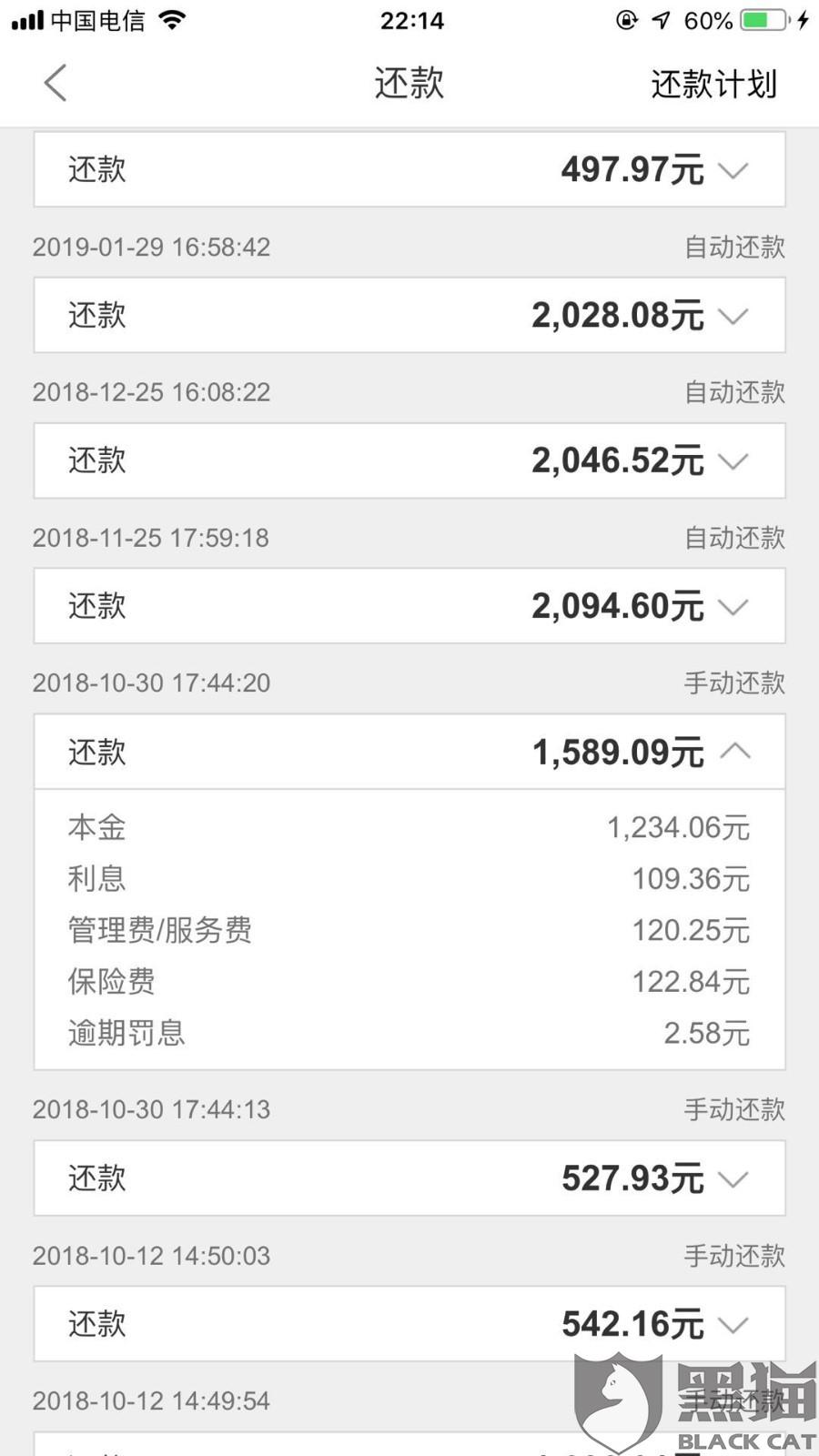Expand the 2,094.60元 repayment details
This screenshot has height=1456, width=819.
tap(409, 606)
